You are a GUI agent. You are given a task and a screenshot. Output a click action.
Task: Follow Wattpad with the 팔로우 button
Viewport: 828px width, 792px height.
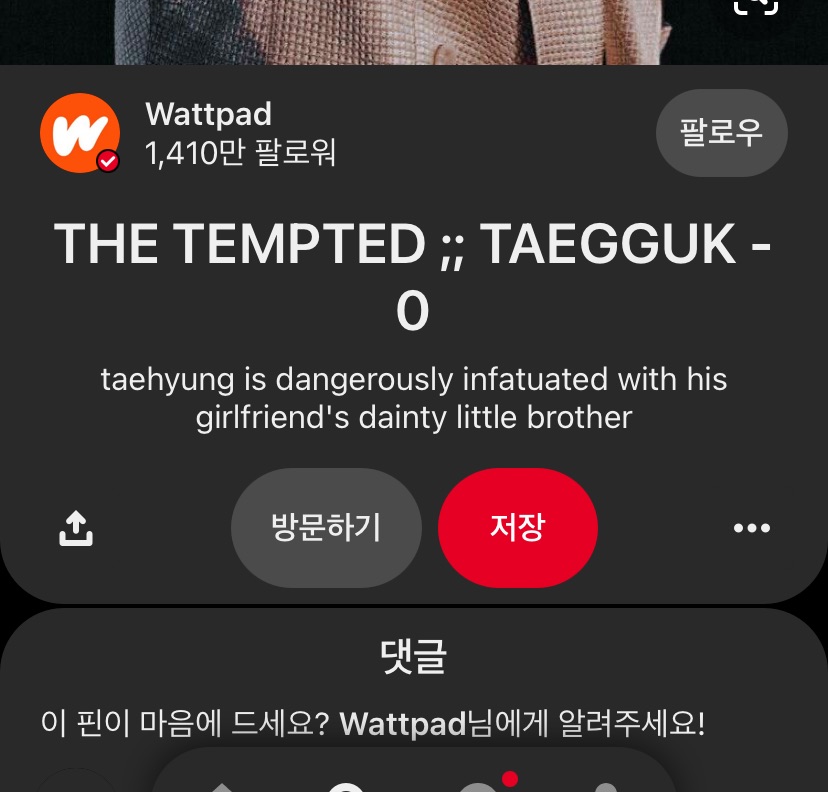[x=721, y=133]
